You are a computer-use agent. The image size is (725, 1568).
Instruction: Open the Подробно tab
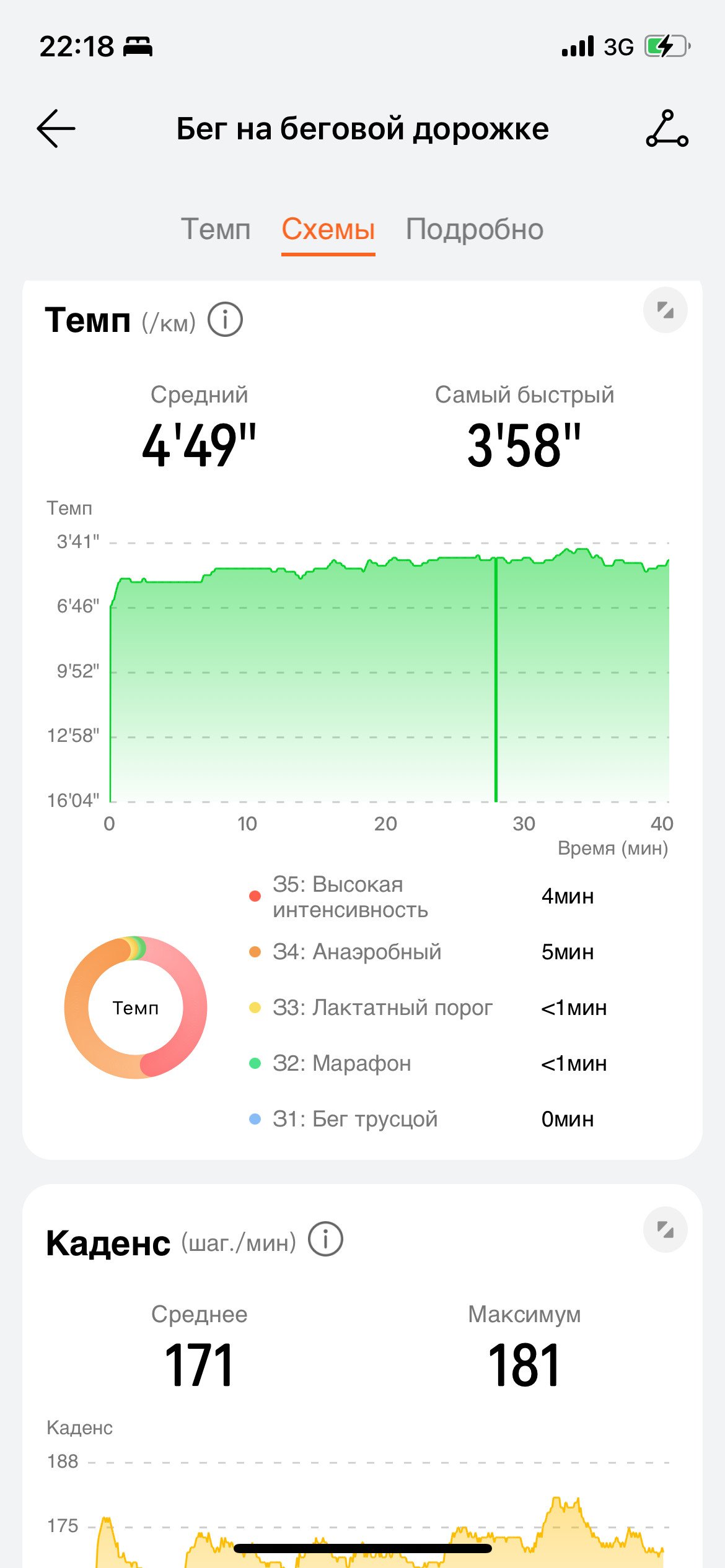click(x=475, y=230)
